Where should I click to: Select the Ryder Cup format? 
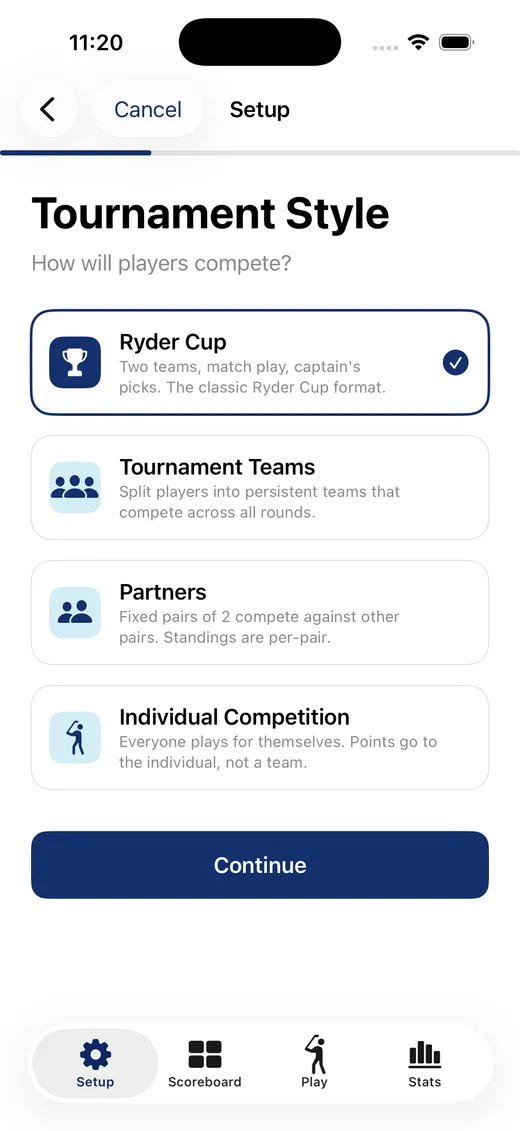(x=260, y=362)
